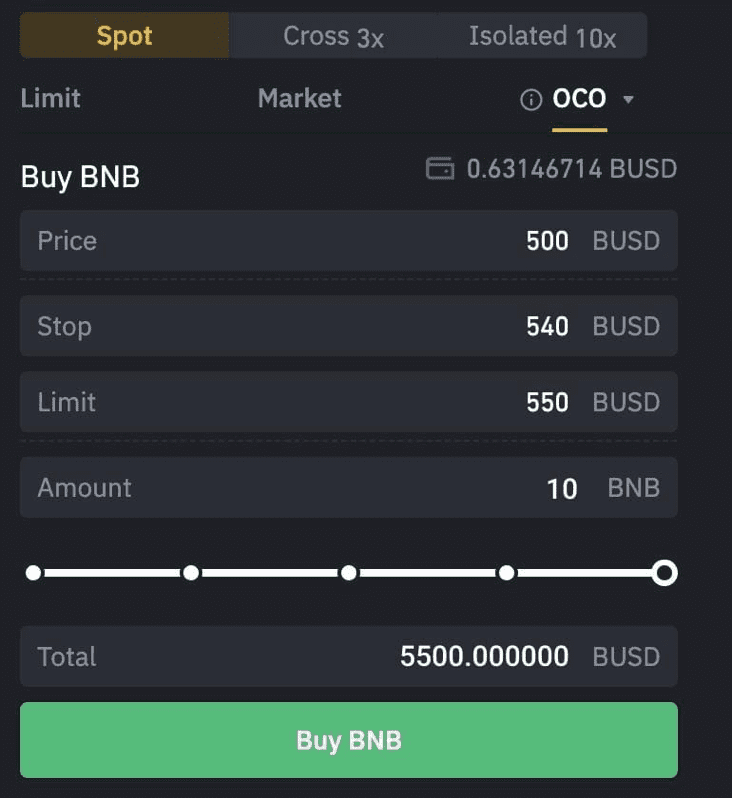The width and height of the screenshot is (732, 798).
Task: Edit the Stop price field
Action: click(x=348, y=326)
